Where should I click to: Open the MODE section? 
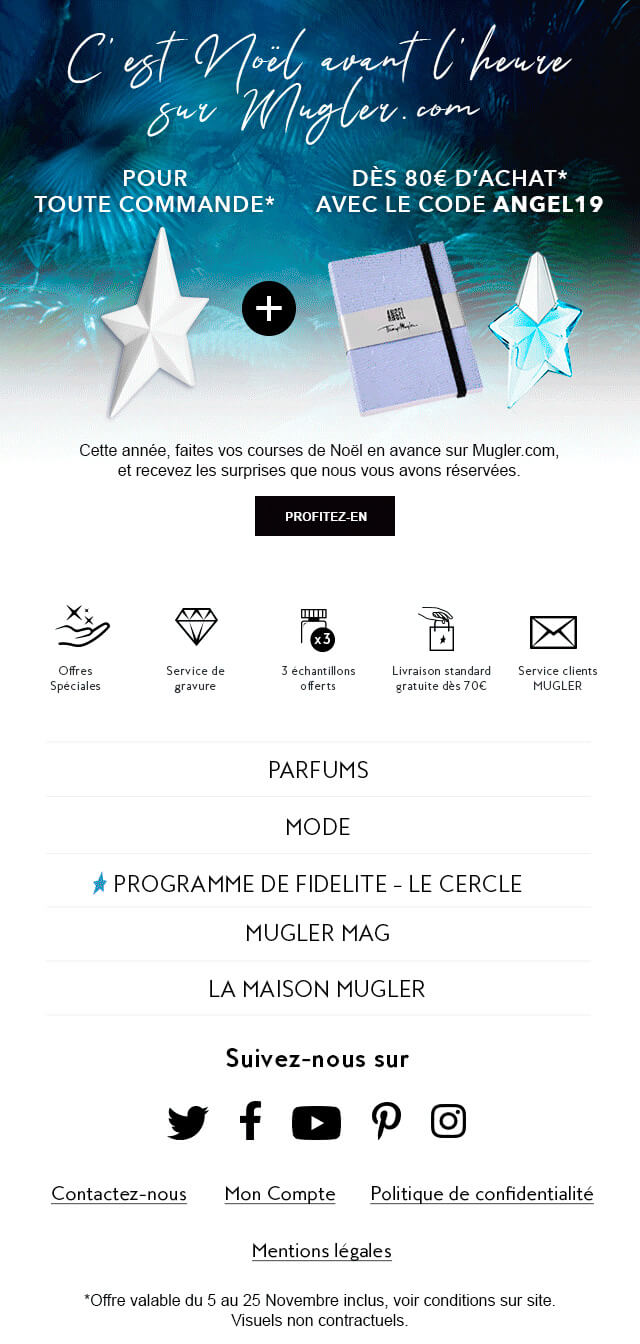click(x=318, y=827)
